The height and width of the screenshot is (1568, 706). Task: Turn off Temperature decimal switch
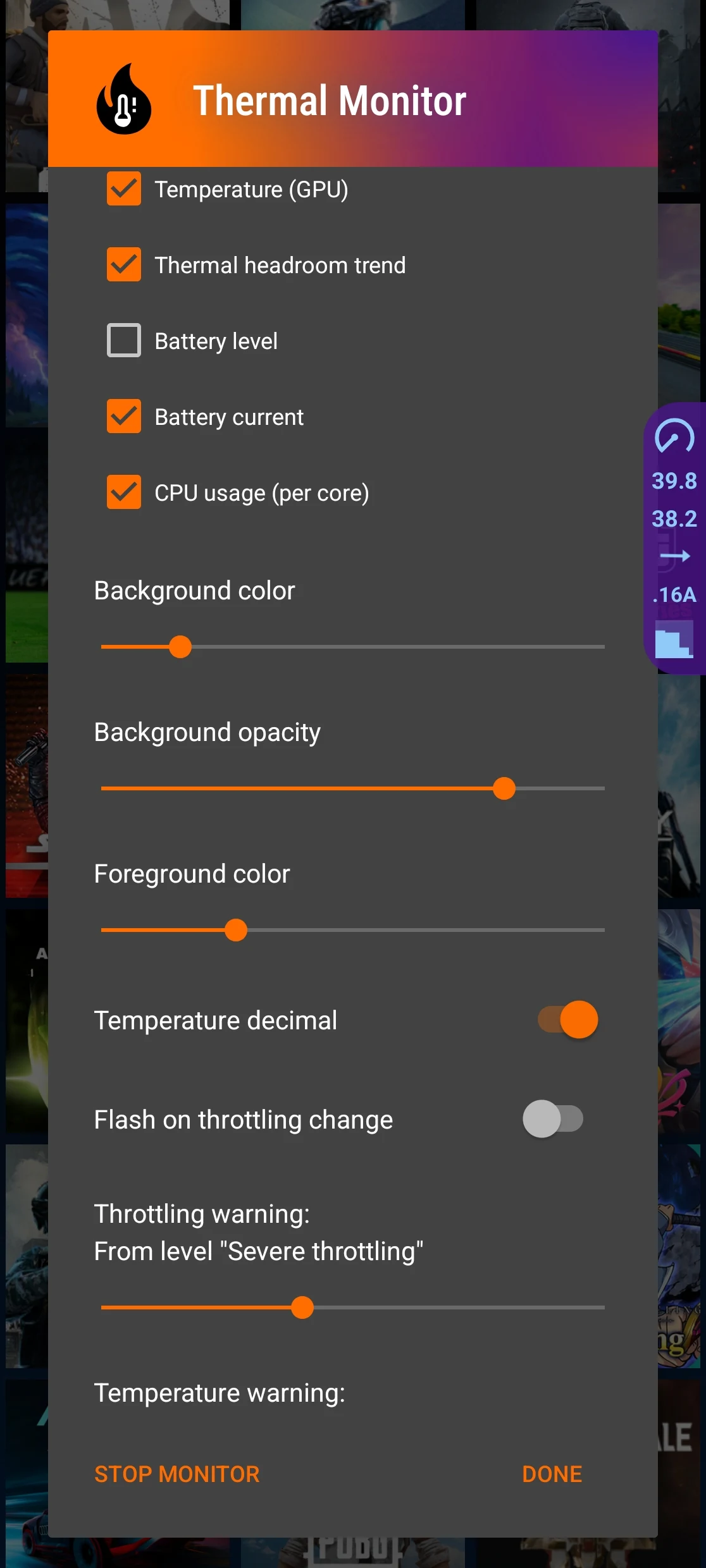click(x=567, y=1019)
